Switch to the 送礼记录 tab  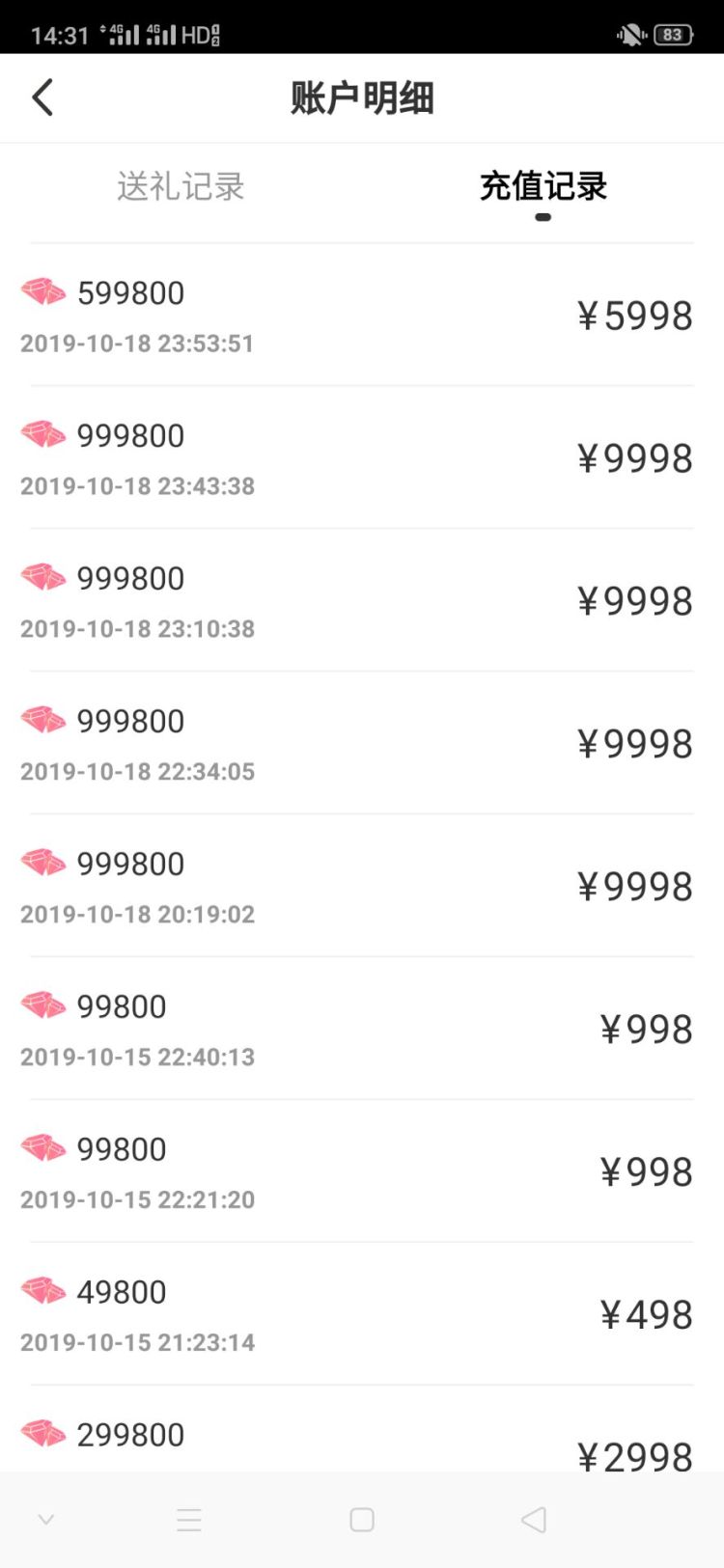click(181, 186)
